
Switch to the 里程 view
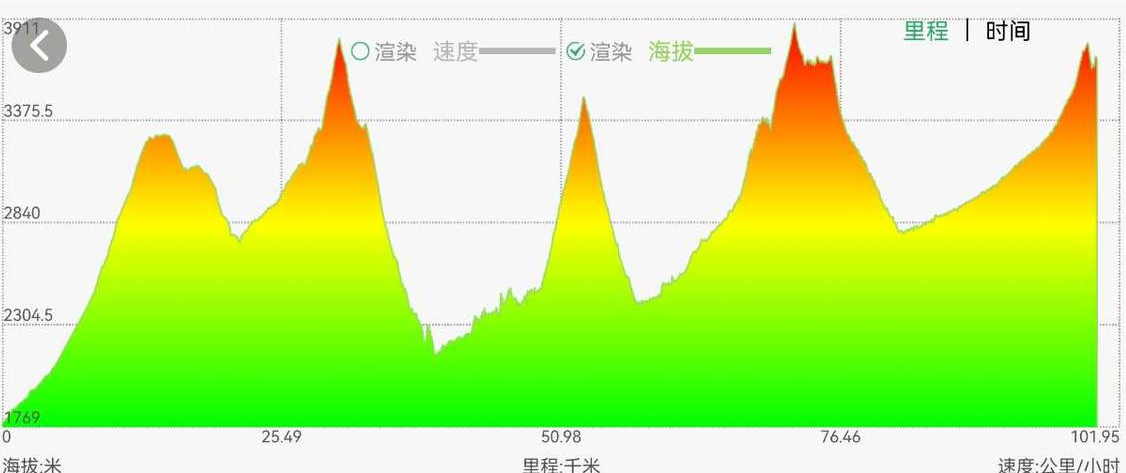point(925,31)
